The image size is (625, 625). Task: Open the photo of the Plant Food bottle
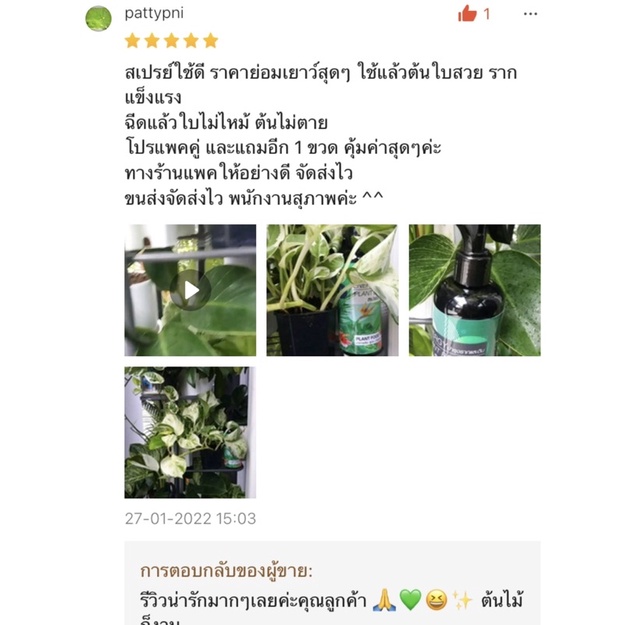pos(332,290)
